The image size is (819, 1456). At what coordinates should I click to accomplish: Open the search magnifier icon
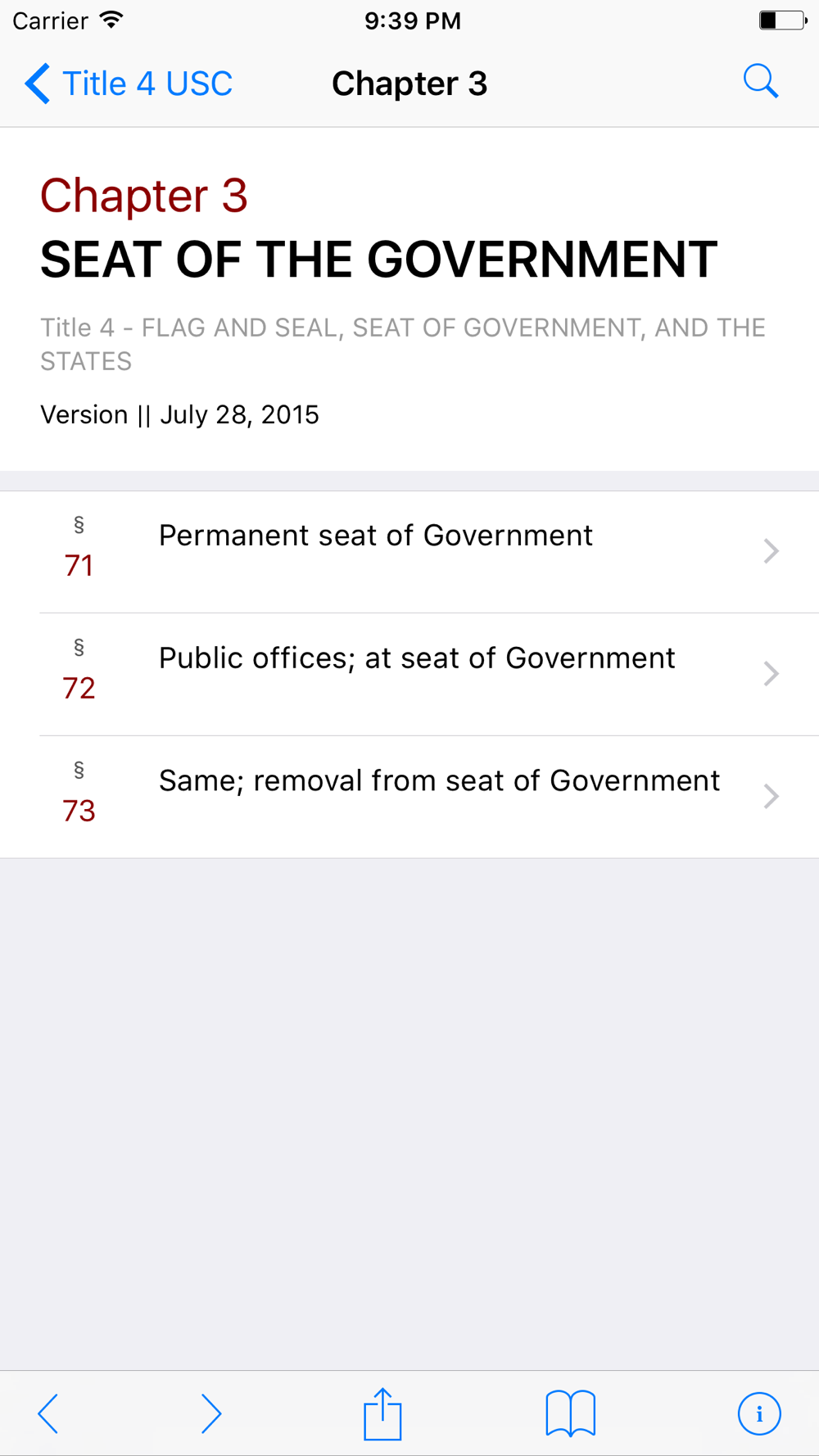pos(761,82)
